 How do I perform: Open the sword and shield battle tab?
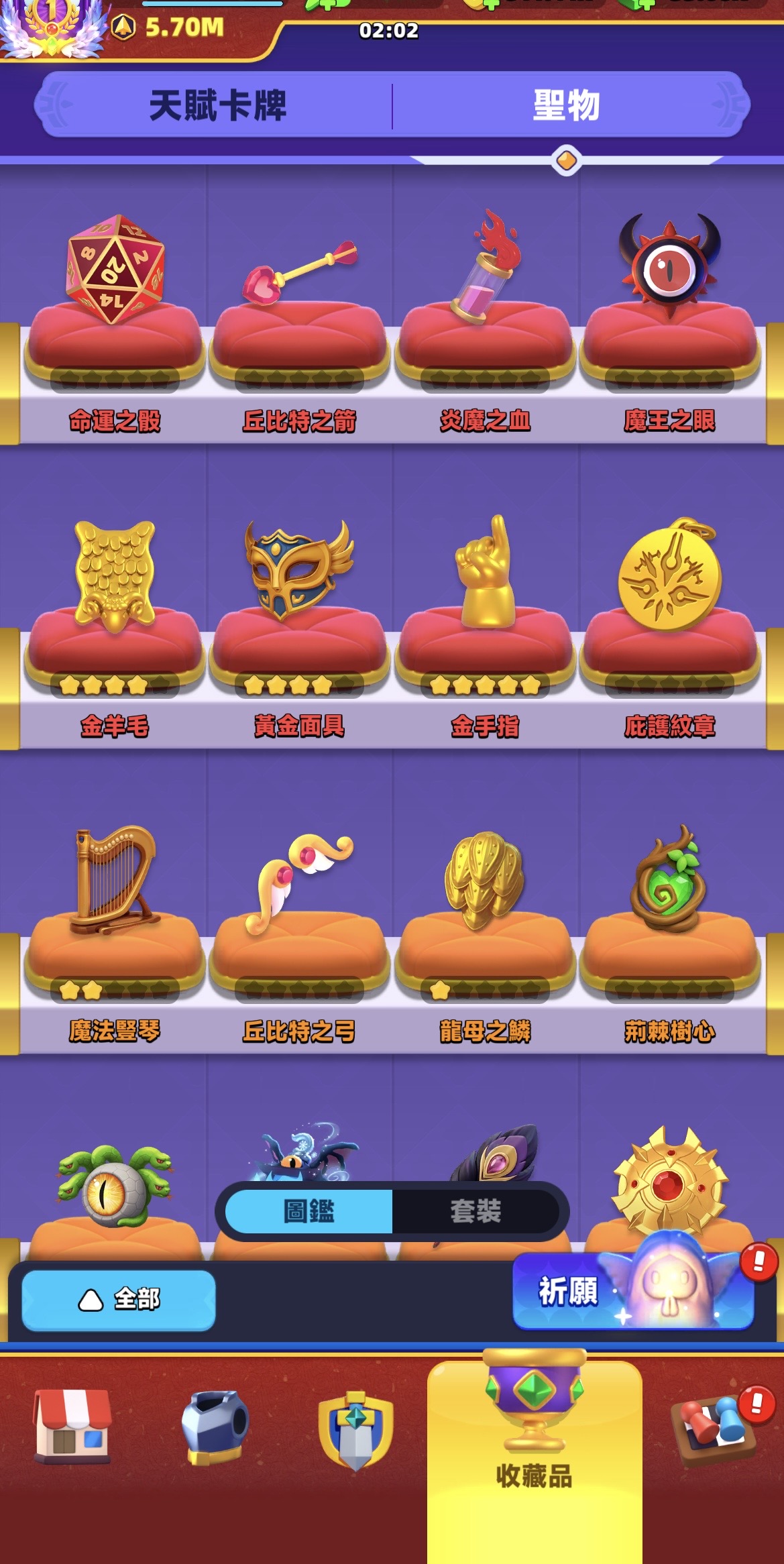pos(355,1430)
